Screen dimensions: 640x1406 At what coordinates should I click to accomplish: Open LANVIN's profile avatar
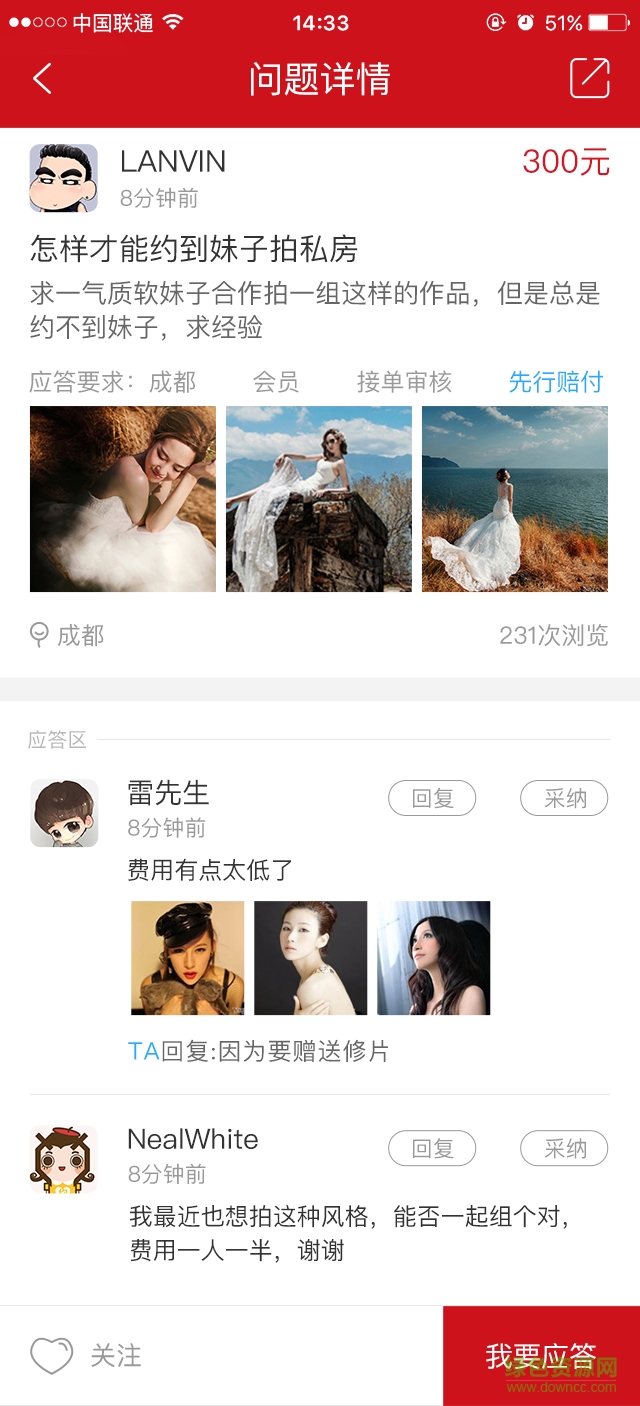pyautogui.click(x=63, y=178)
